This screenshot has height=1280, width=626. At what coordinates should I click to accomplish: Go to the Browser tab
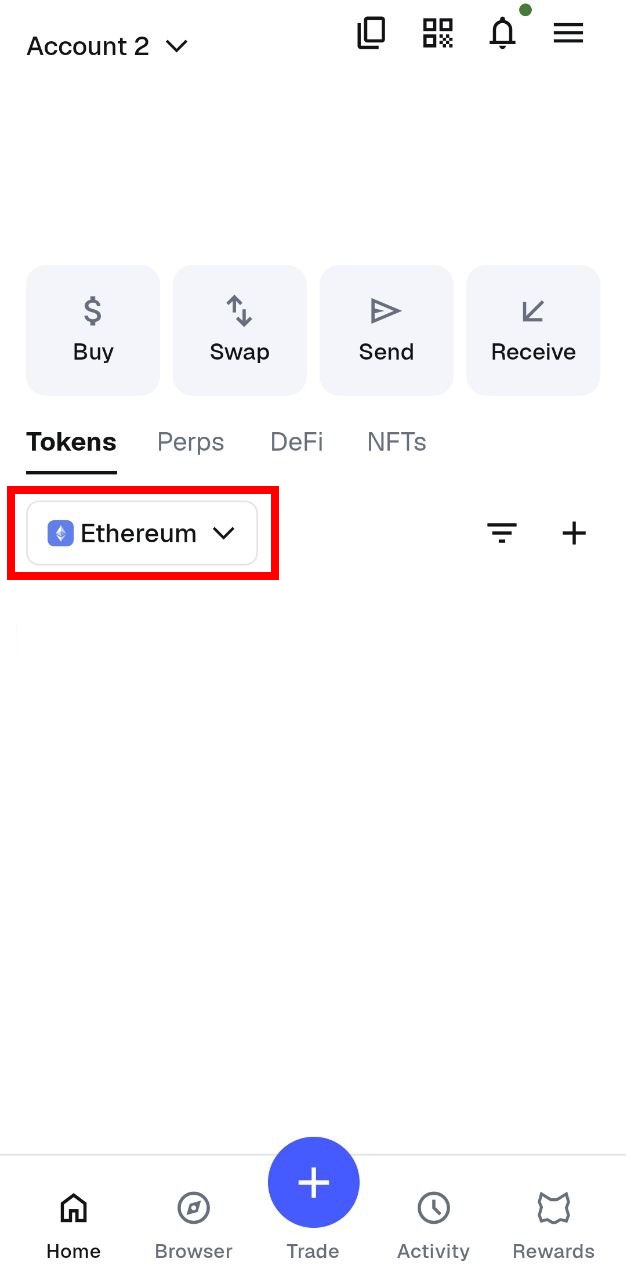193,1225
